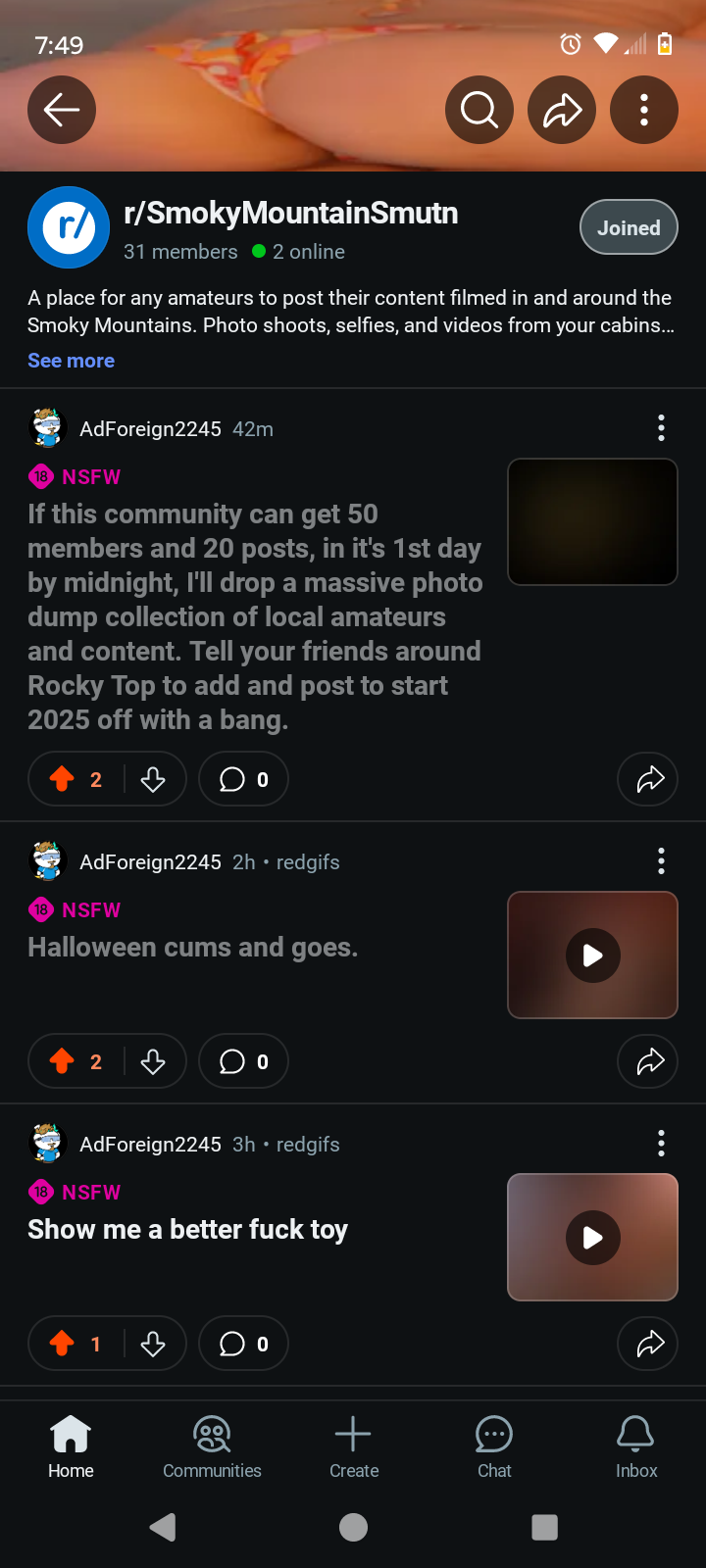The width and height of the screenshot is (706, 1568).
Task: Open options for the 3h post
Action: (x=661, y=1144)
